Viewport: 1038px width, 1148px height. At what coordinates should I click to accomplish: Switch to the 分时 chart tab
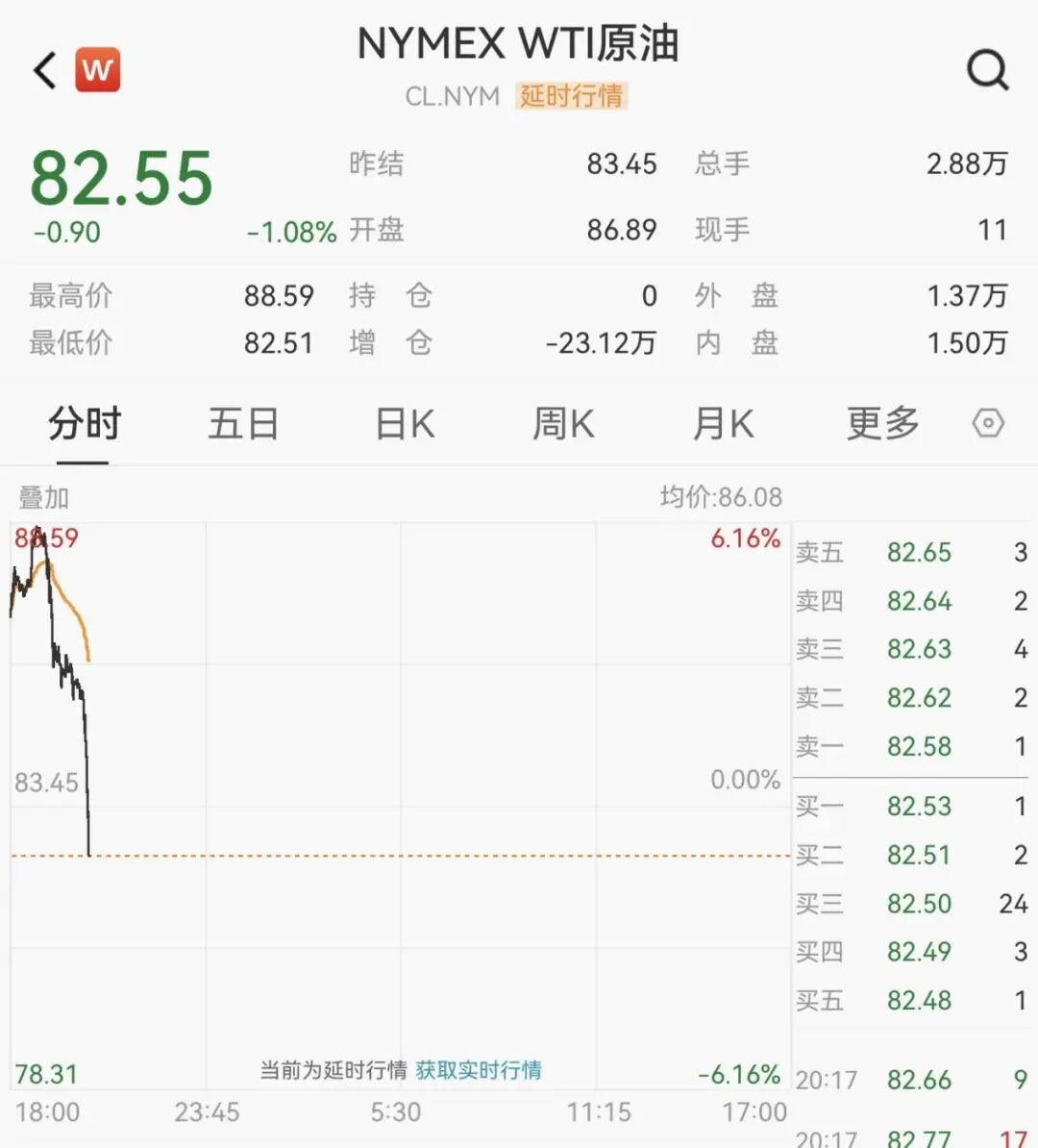pos(85,424)
